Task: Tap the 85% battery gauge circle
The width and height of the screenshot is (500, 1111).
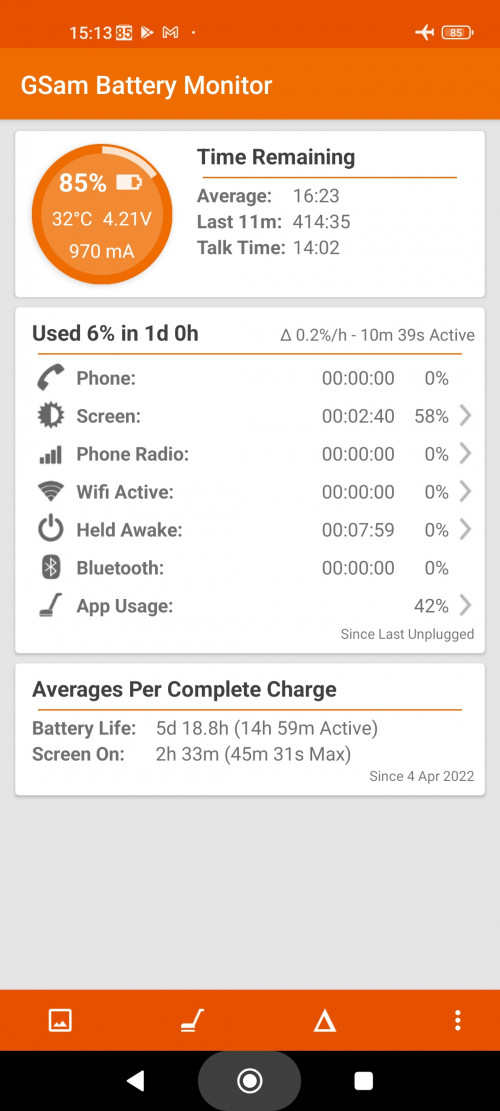Action: point(102,214)
